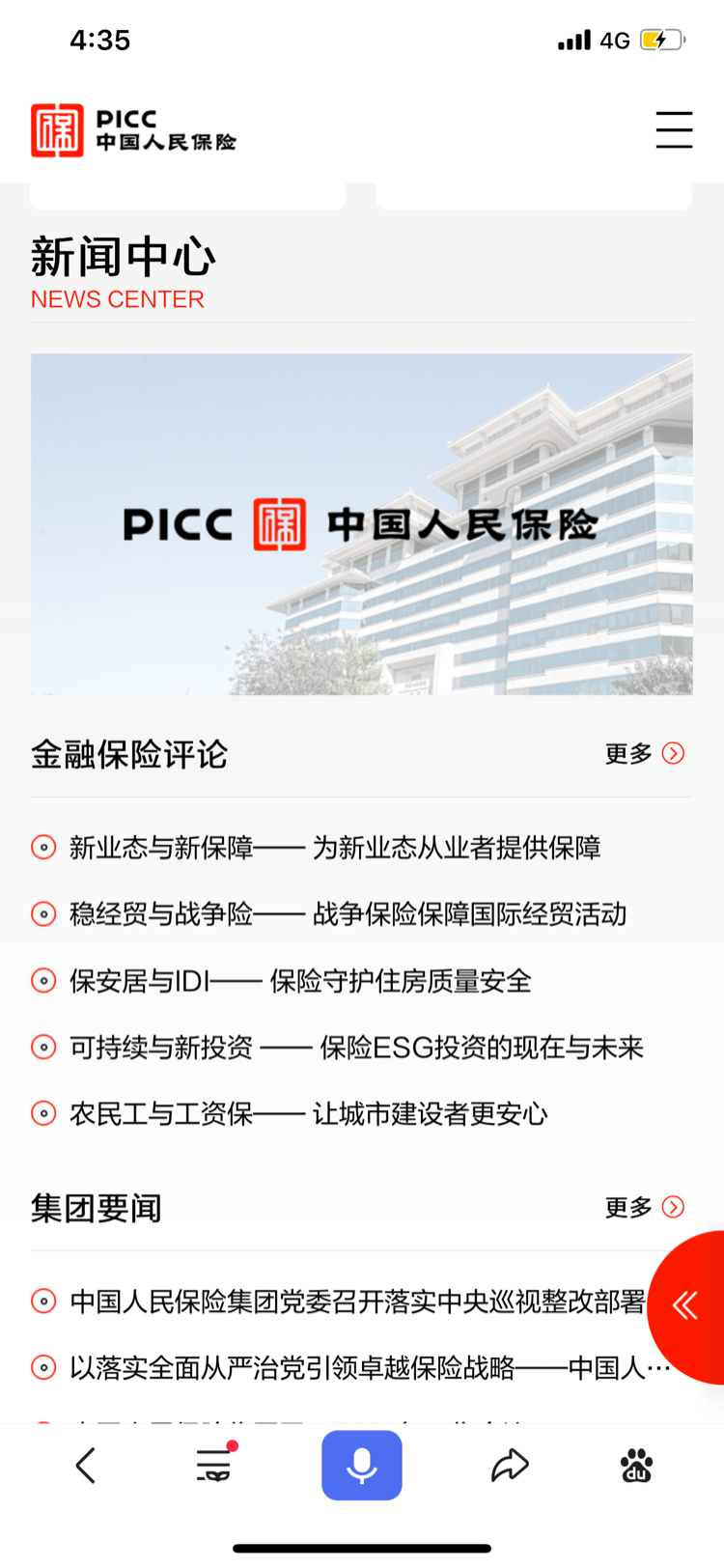Open the hamburger menu at top right
This screenshot has height=1568, width=724.
point(674,129)
